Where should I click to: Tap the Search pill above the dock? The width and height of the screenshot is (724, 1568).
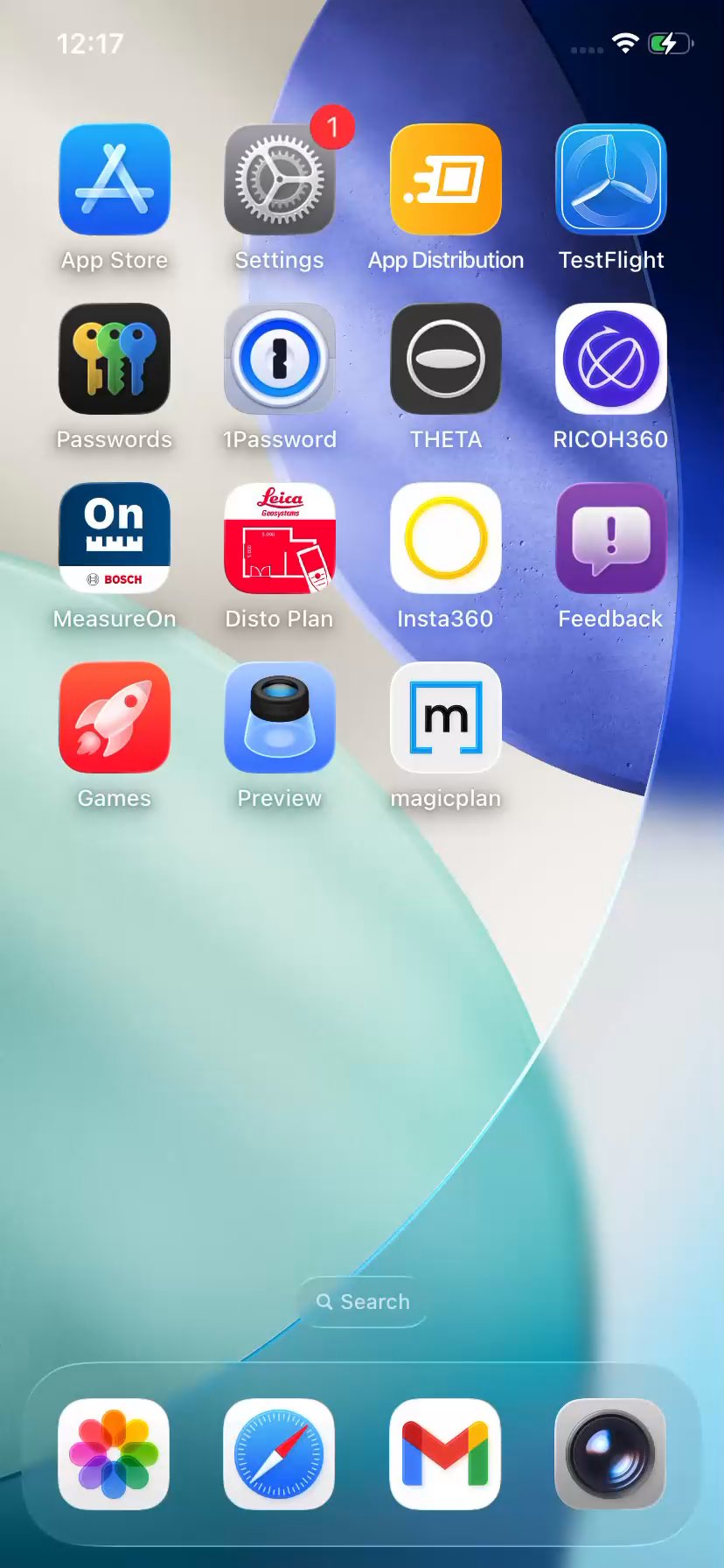[362, 1302]
